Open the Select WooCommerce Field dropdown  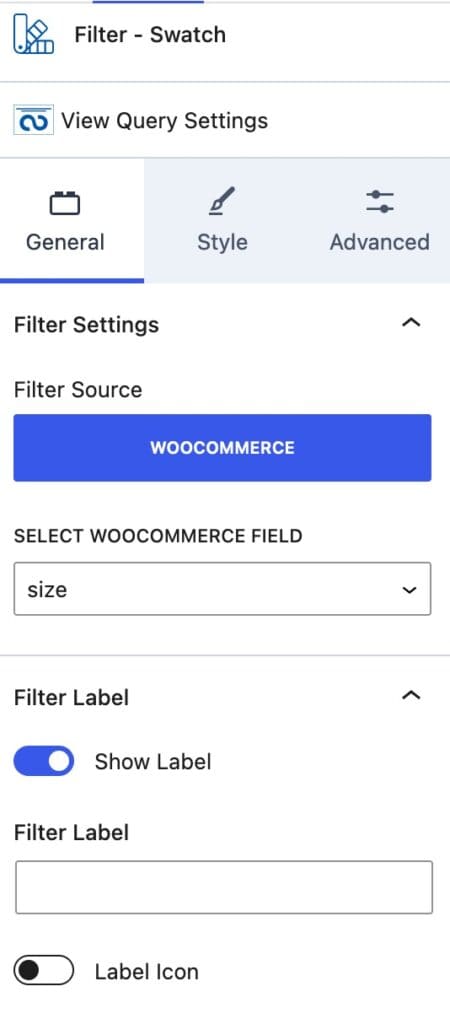(222, 589)
